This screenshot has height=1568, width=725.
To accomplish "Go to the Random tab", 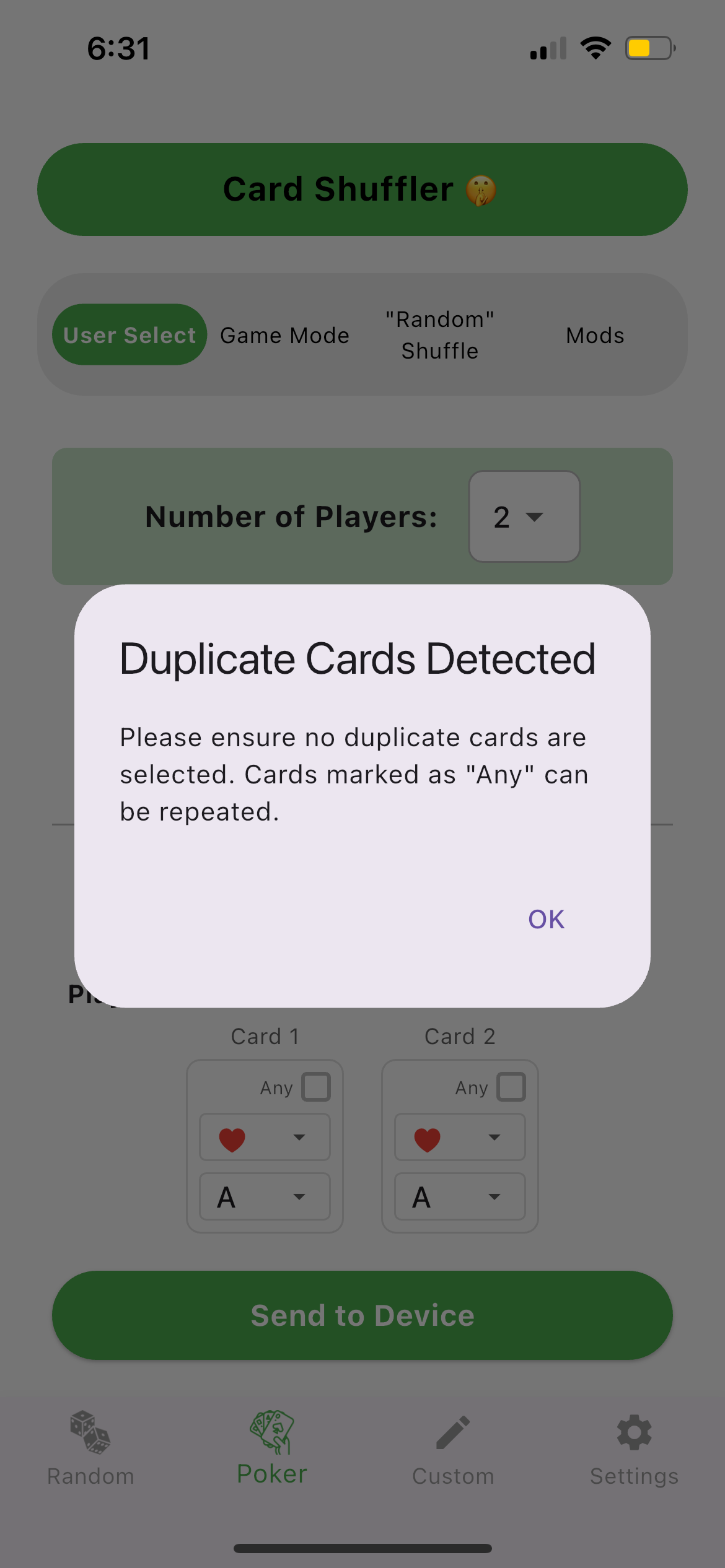I will pos(90,1449).
